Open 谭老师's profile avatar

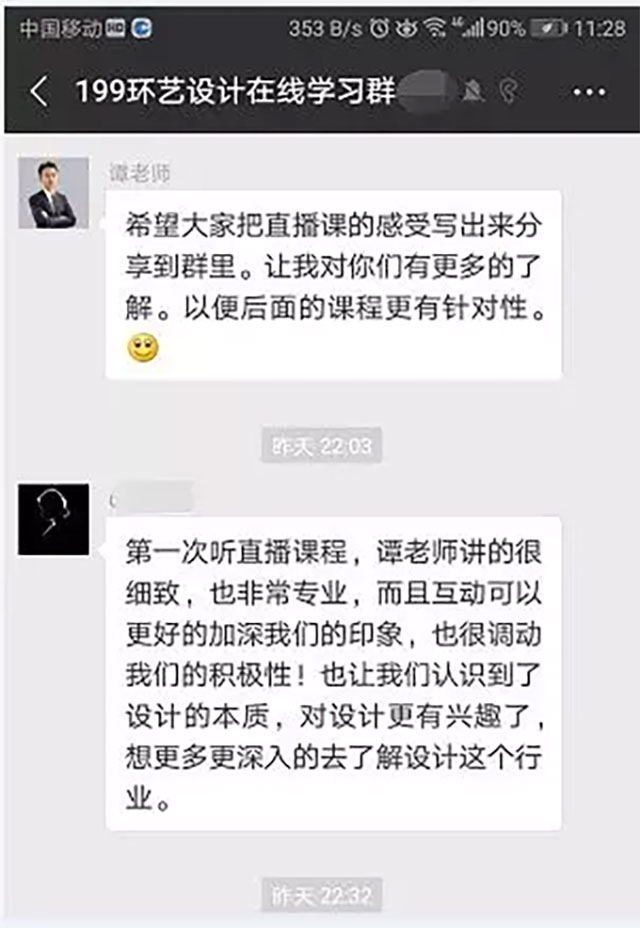[x=46, y=193]
